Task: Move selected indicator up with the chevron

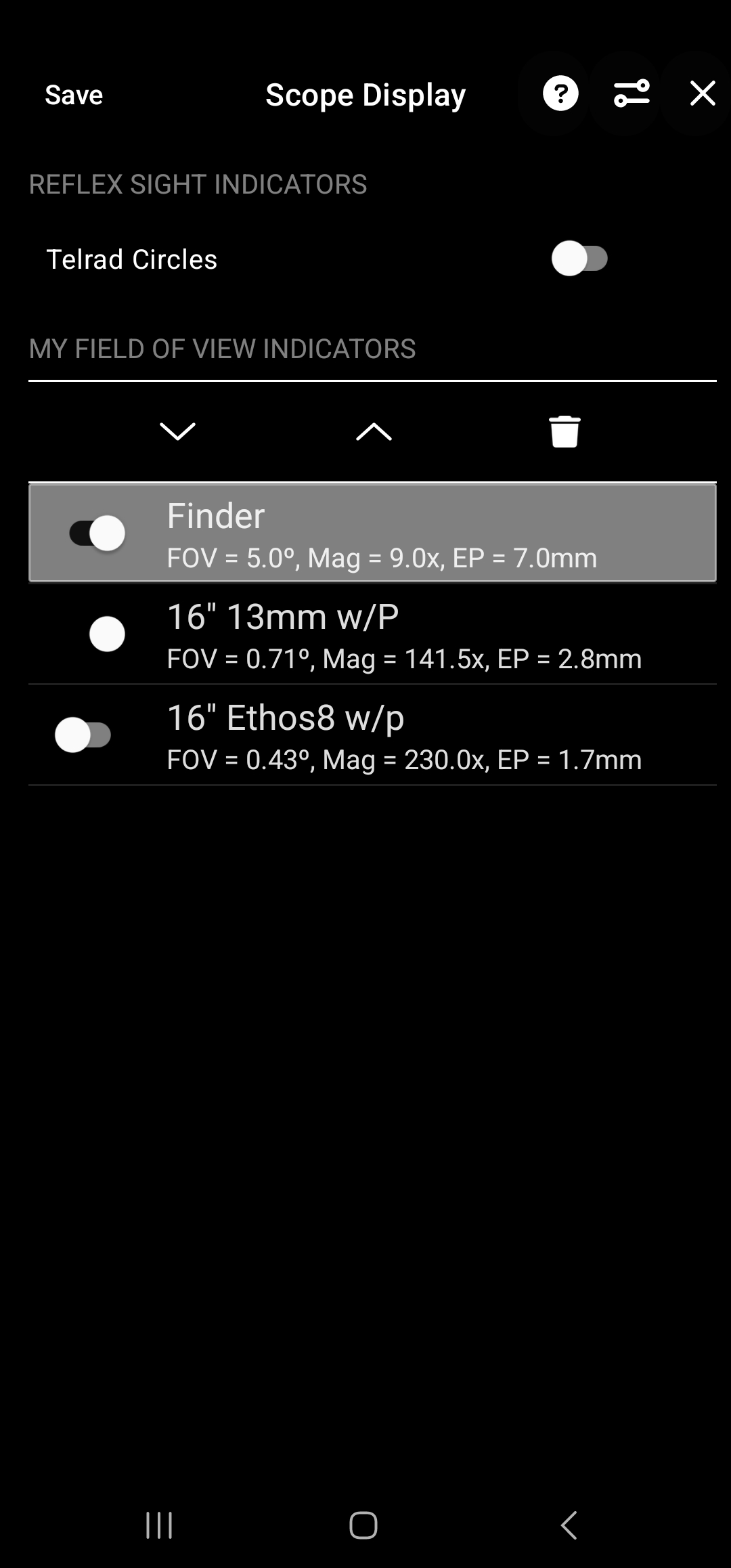Action: coord(374,431)
